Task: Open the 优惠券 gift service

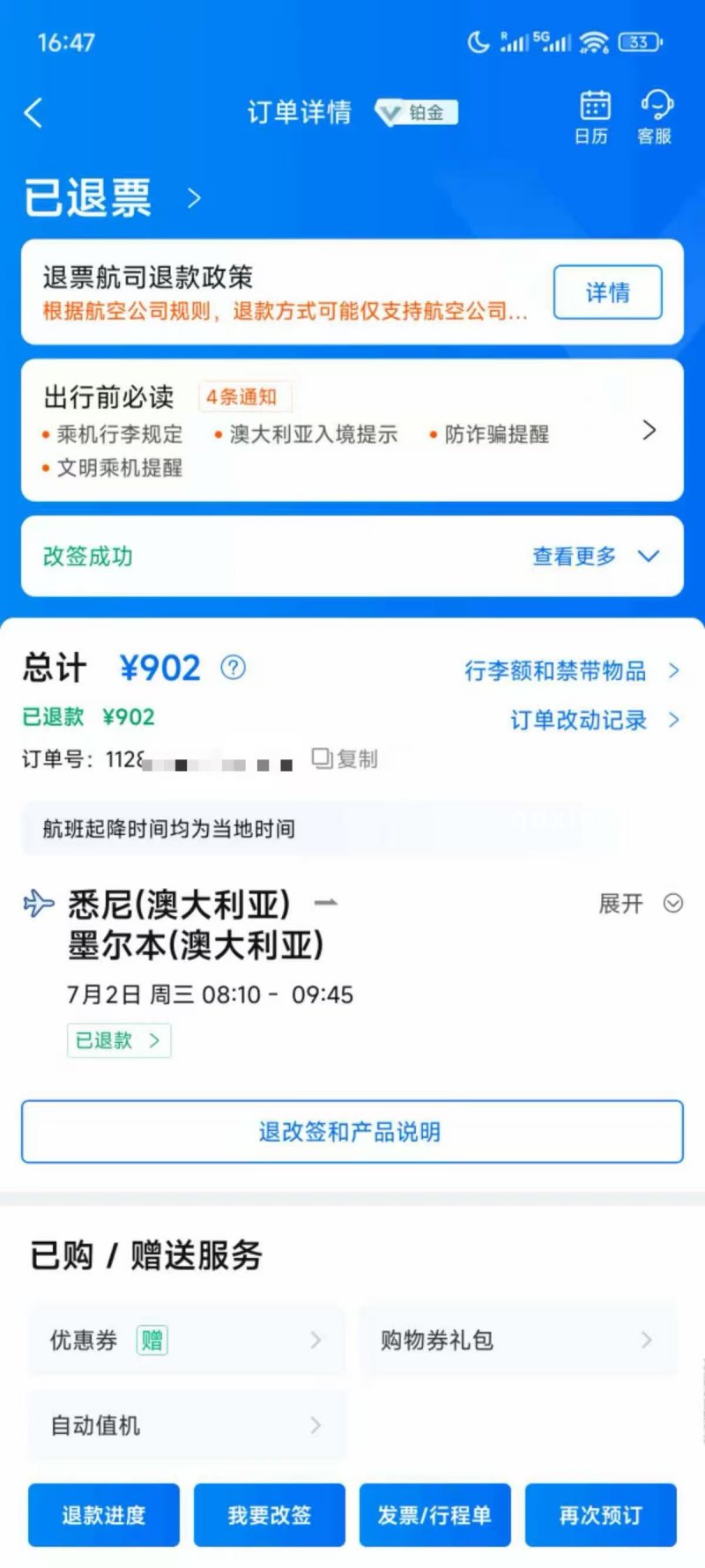Action: 186,1341
